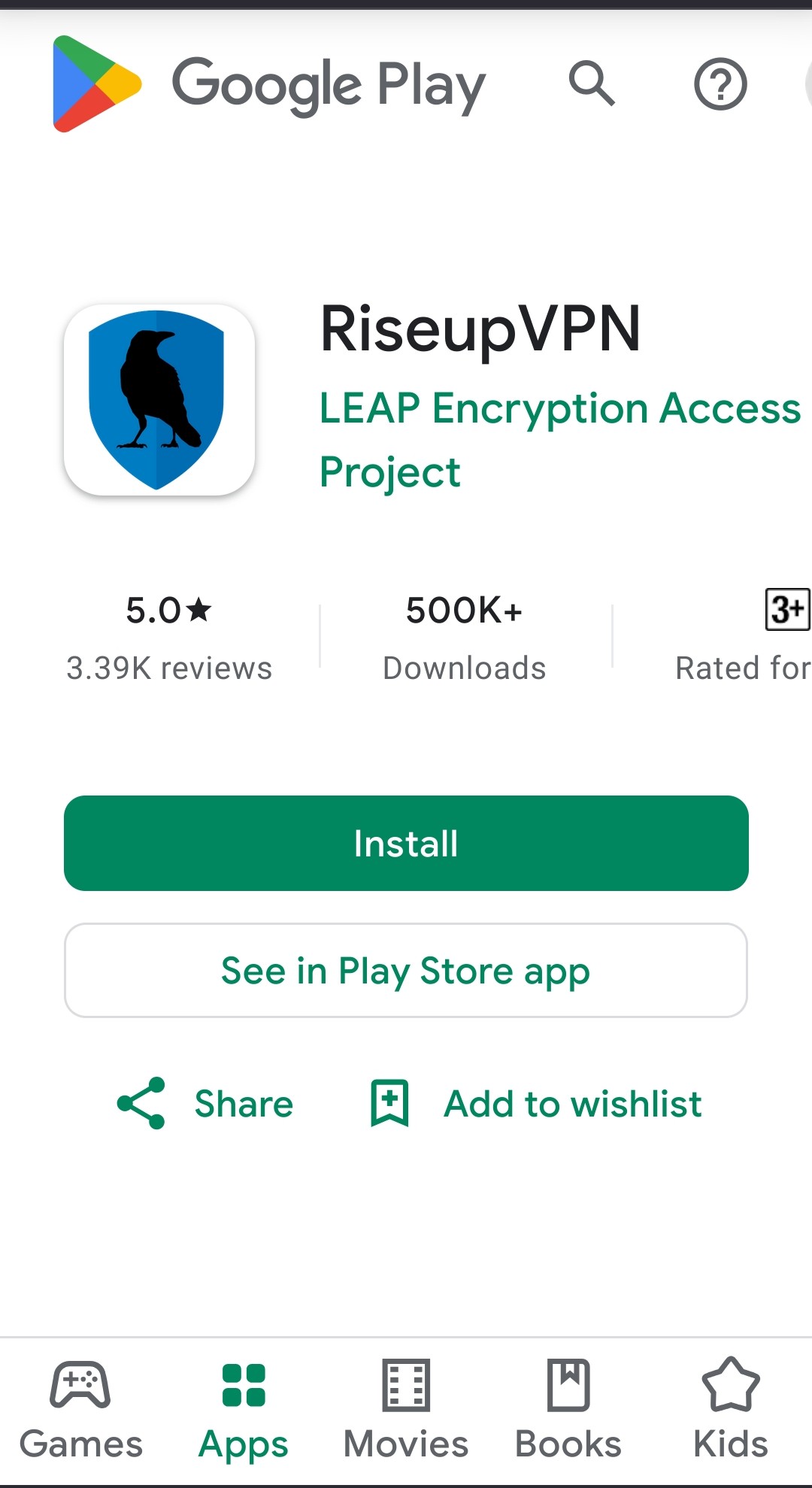Install RiseupVPN

coord(406,843)
